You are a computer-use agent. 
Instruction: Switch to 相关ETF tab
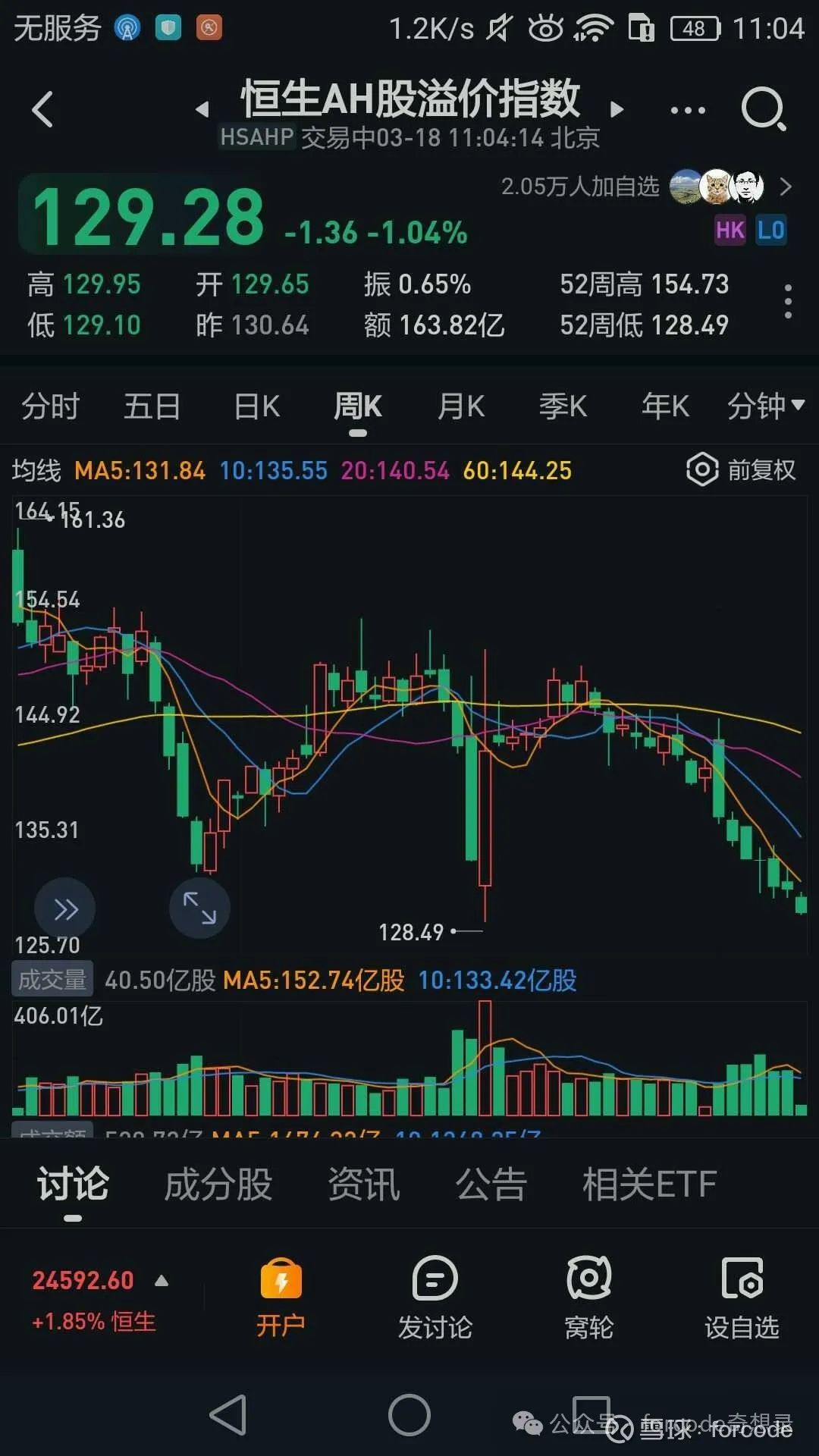click(x=649, y=1185)
